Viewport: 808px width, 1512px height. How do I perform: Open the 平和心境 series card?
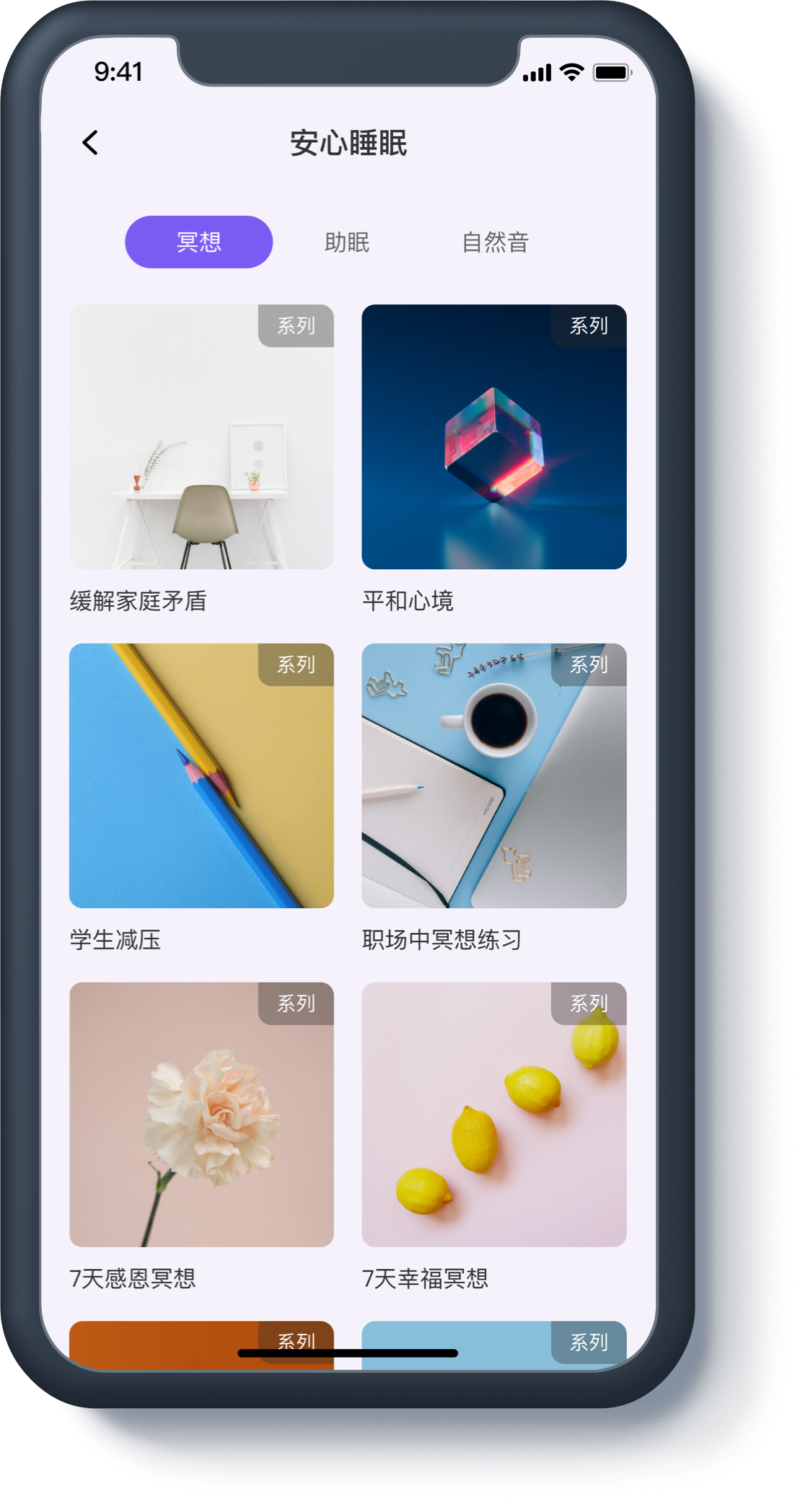(493, 437)
